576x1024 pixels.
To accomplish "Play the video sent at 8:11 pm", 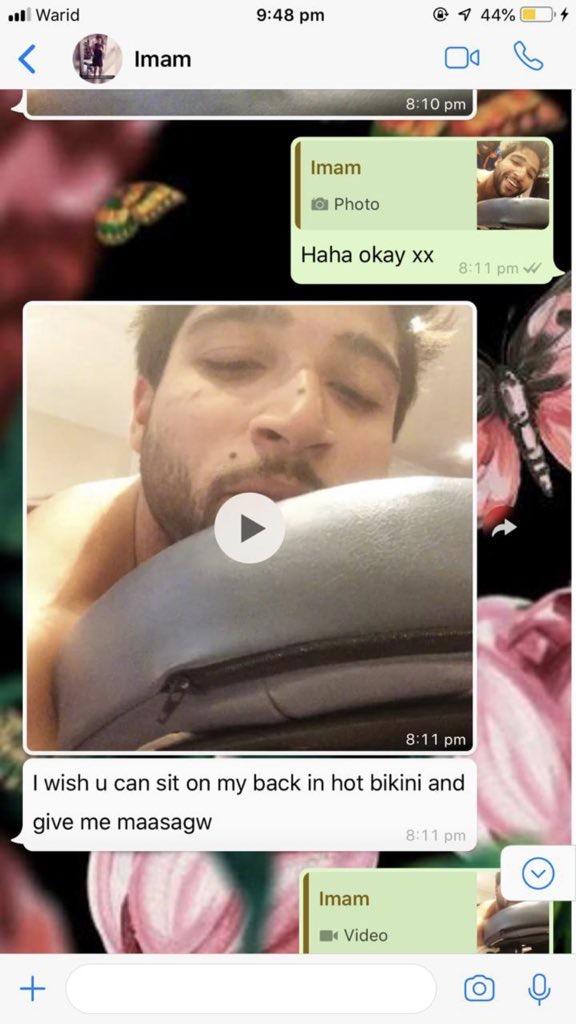I will pos(249,528).
